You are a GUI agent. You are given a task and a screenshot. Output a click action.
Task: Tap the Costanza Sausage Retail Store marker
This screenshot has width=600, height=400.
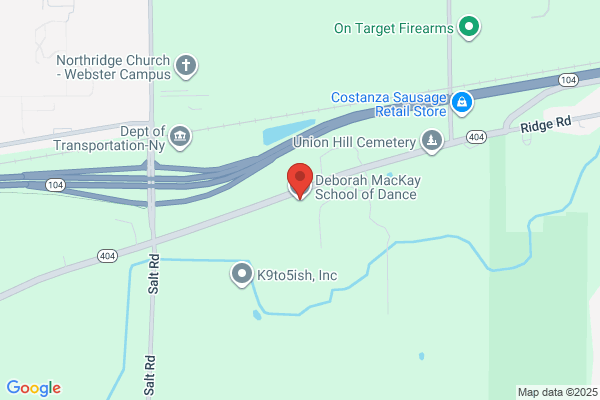click(462, 102)
